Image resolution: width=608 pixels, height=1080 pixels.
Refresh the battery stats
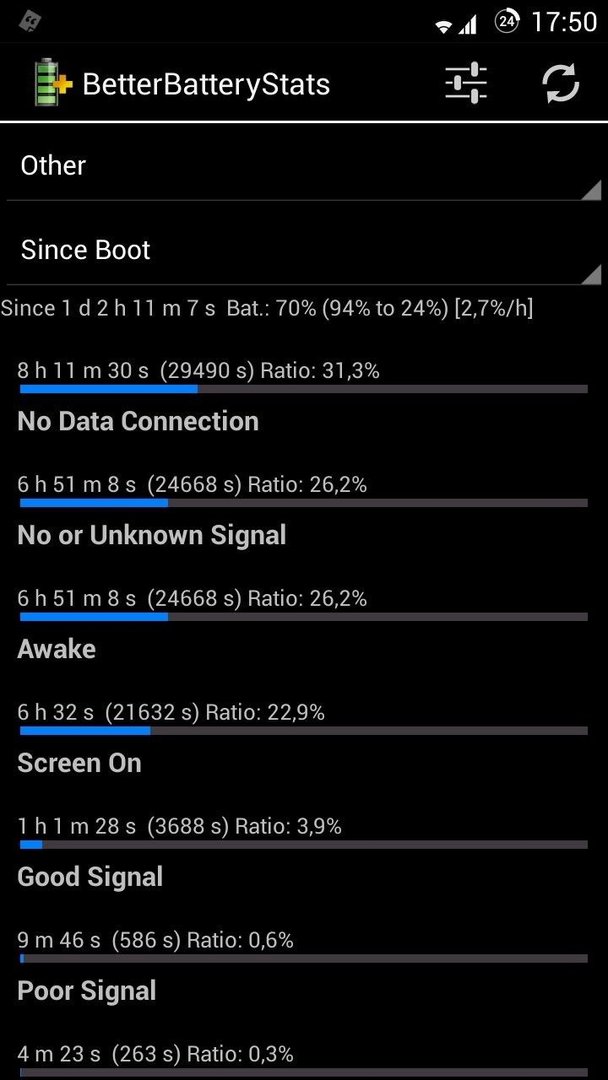[560, 83]
